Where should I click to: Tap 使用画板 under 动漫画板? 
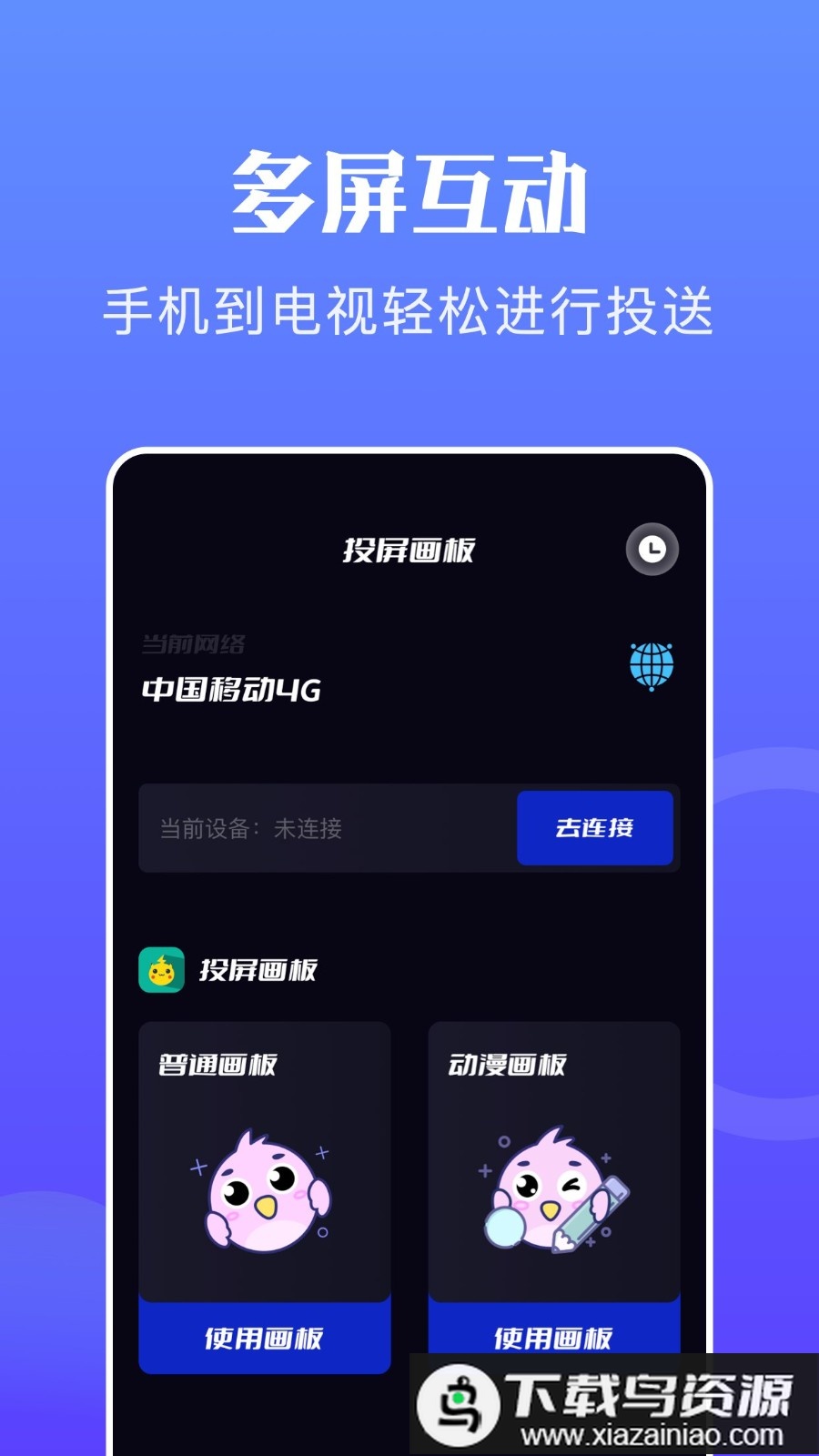point(552,1336)
